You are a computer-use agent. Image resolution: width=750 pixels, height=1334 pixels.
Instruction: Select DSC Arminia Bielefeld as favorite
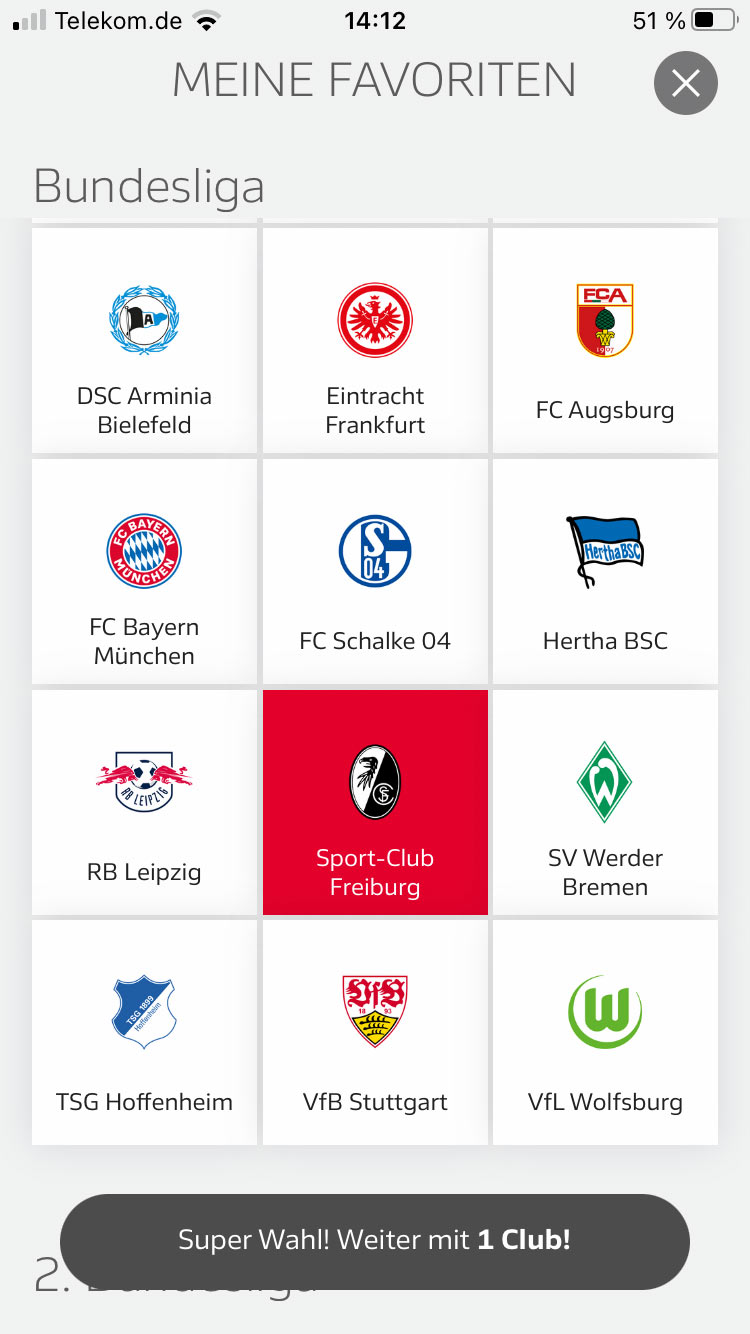[145, 340]
